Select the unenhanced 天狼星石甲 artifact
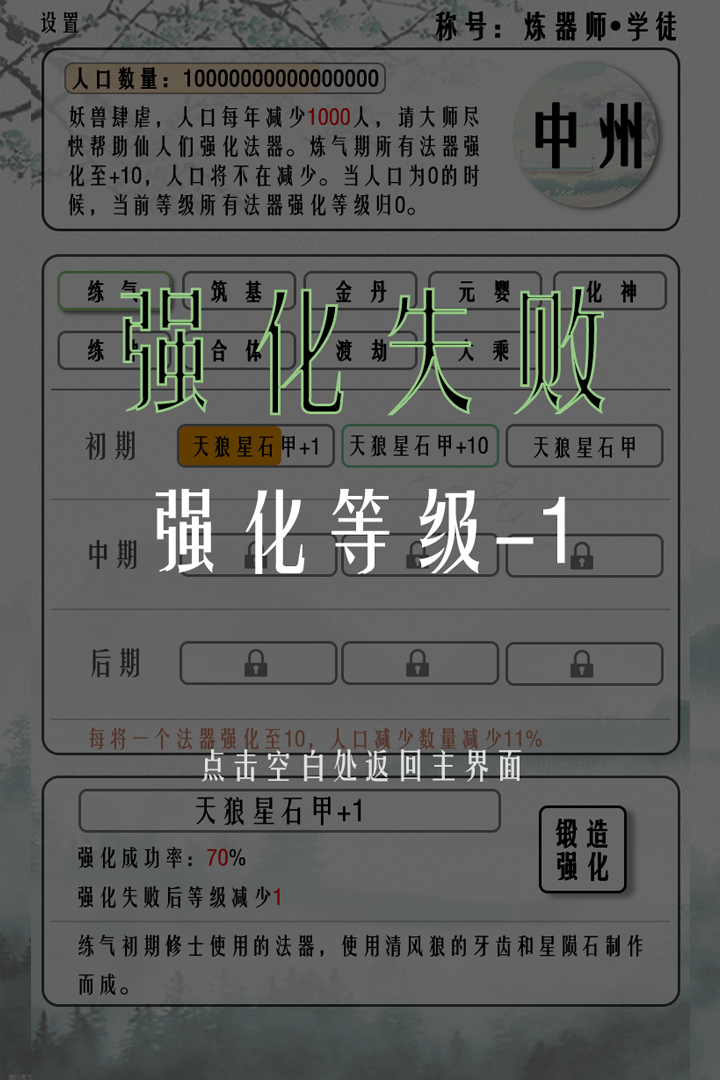The width and height of the screenshot is (720, 1080). [584, 447]
